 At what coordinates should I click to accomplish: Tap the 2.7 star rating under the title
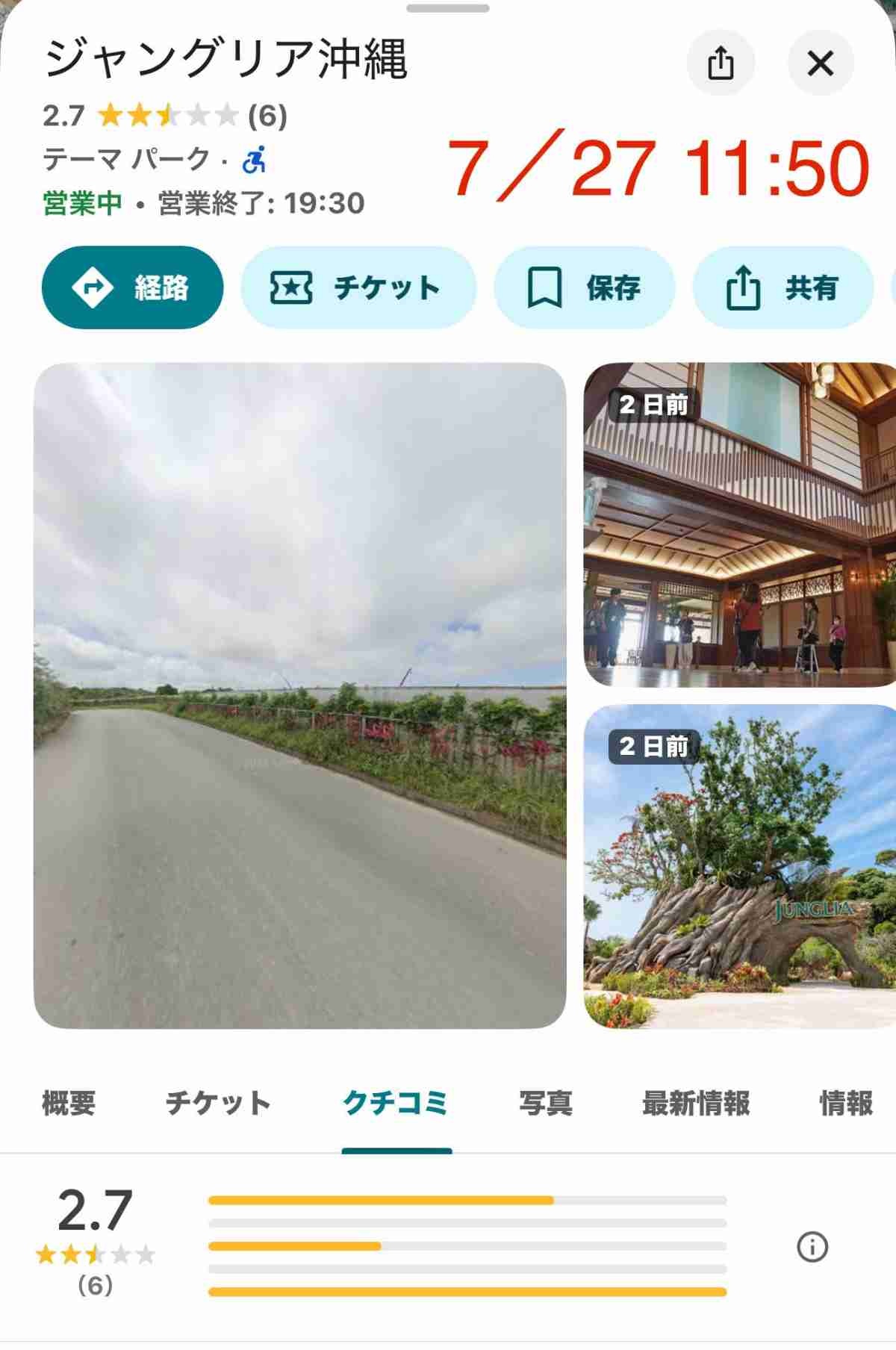click(x=164, y=116)
